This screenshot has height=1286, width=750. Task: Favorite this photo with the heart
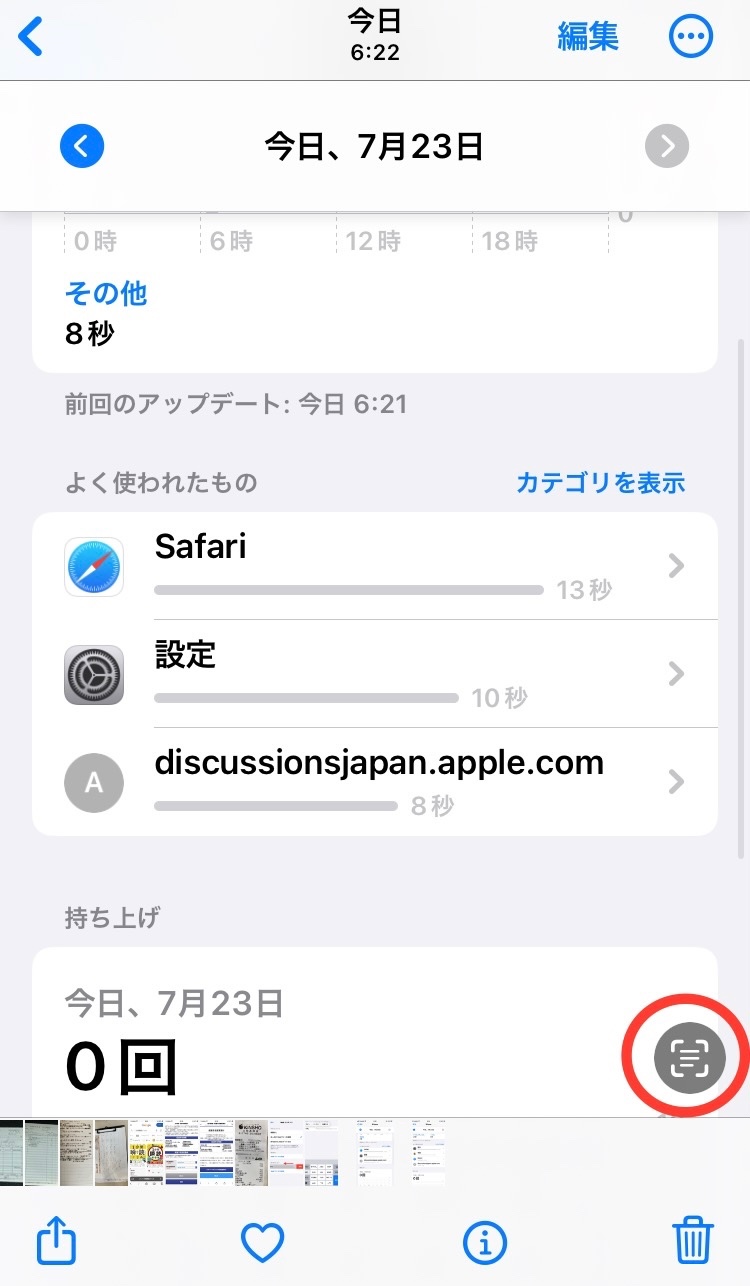click(263, 1243)
